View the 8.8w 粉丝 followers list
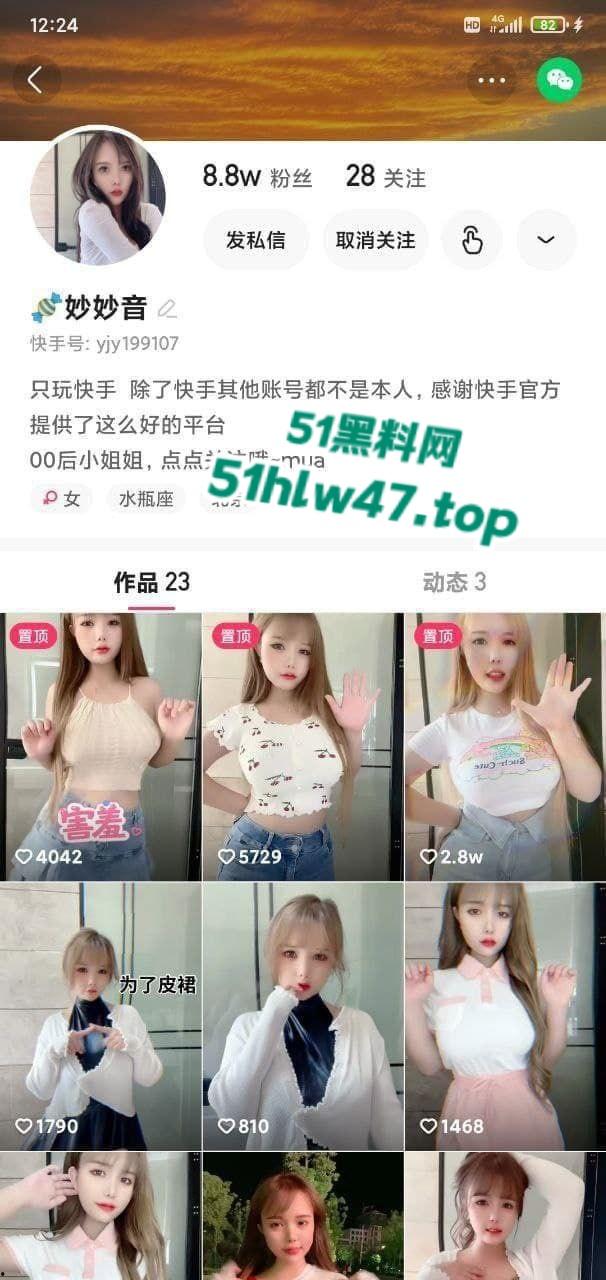The height and width of the screenshot is (1280, 606). pyautogui.click(x=257, y=178)
